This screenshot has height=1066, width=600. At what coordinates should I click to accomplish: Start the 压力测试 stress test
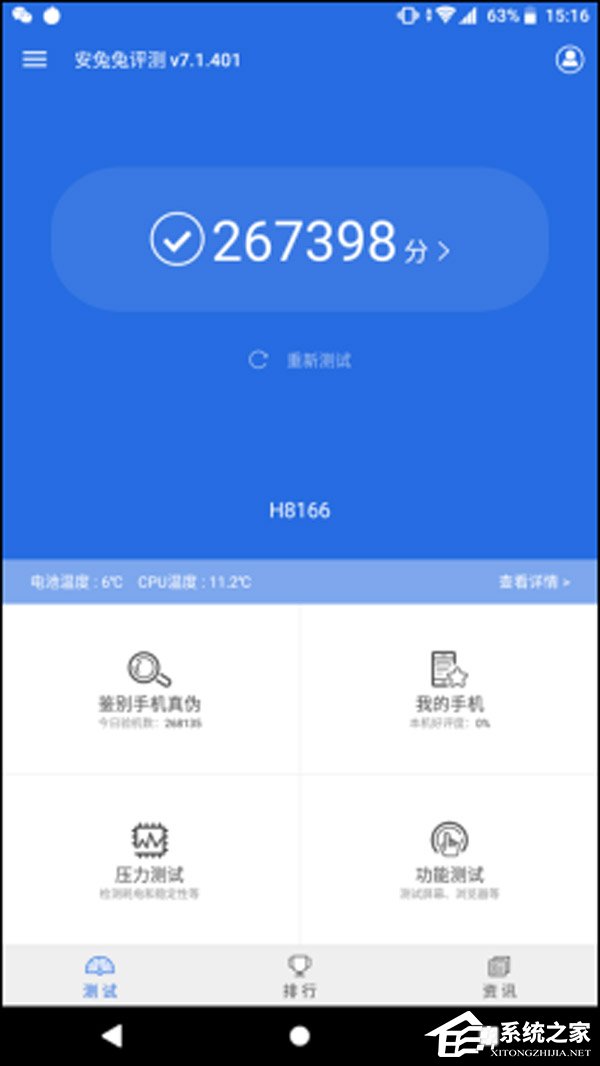(x=150, y=859)
